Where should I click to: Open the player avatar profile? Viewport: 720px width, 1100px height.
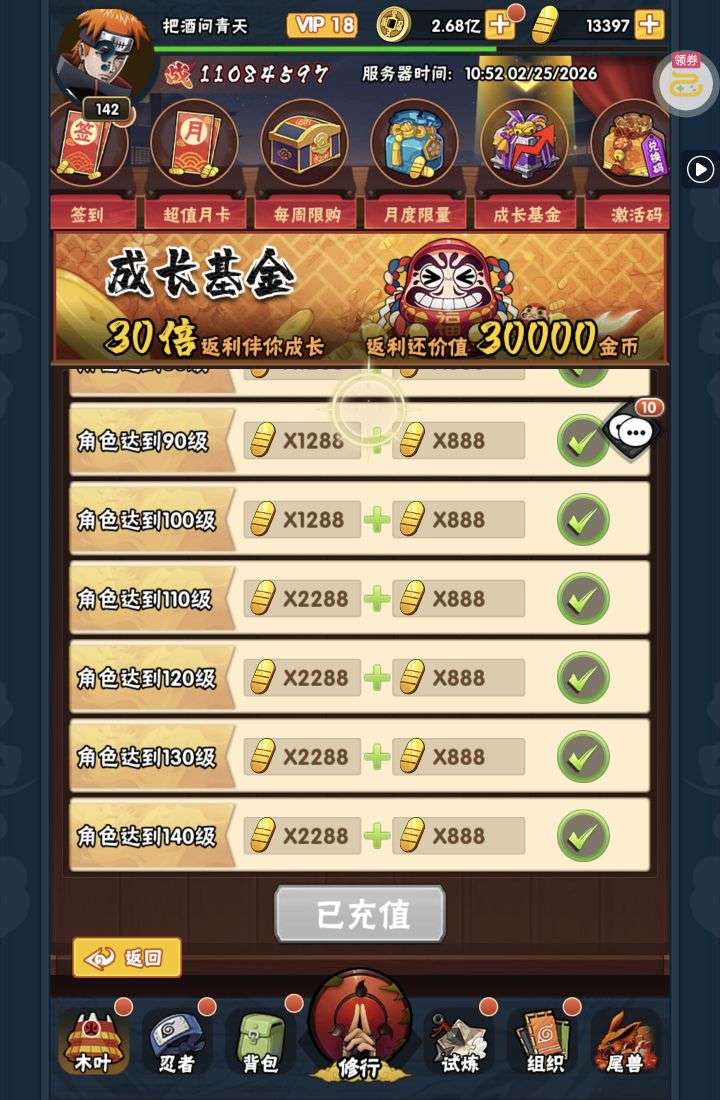103,55
